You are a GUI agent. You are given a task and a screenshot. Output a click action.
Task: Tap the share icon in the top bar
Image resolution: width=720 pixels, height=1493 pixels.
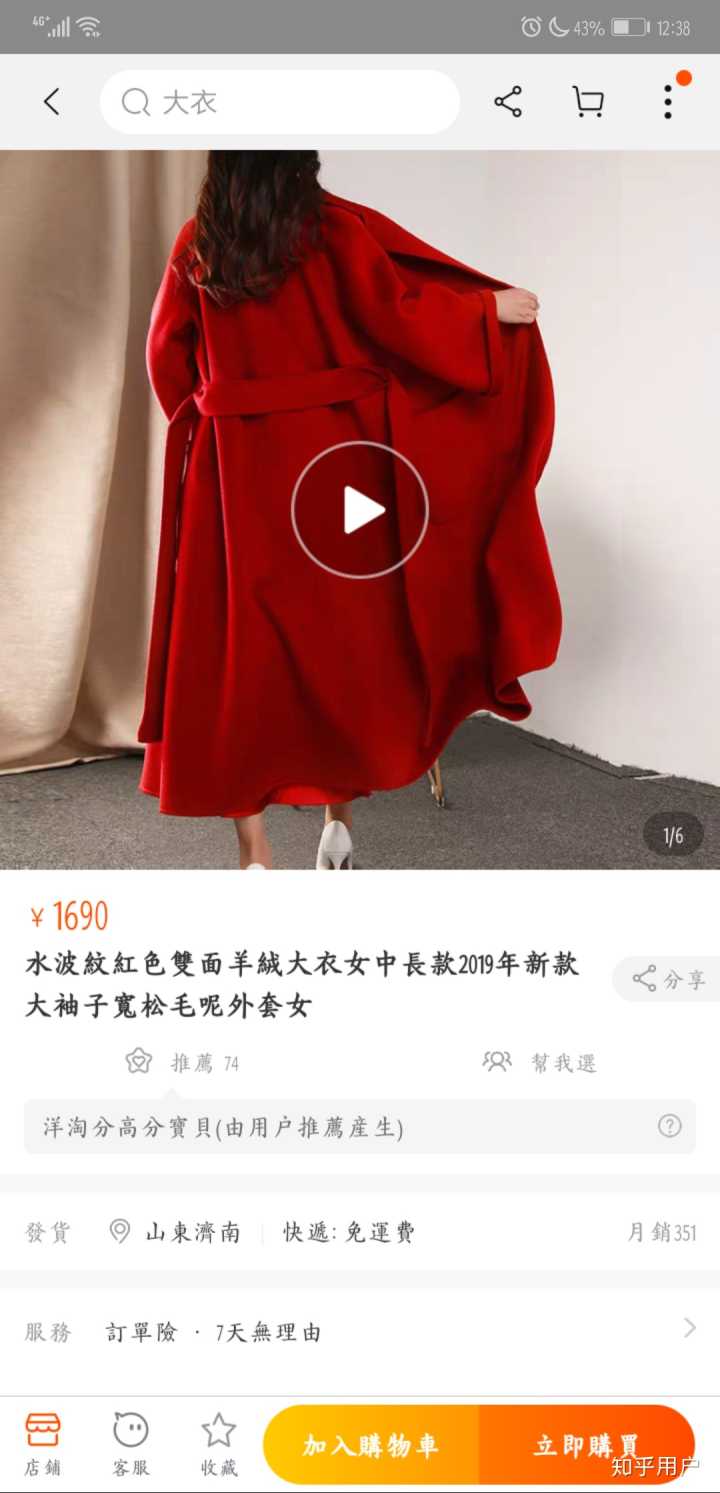pyautogui.click(x=508, y=102)
